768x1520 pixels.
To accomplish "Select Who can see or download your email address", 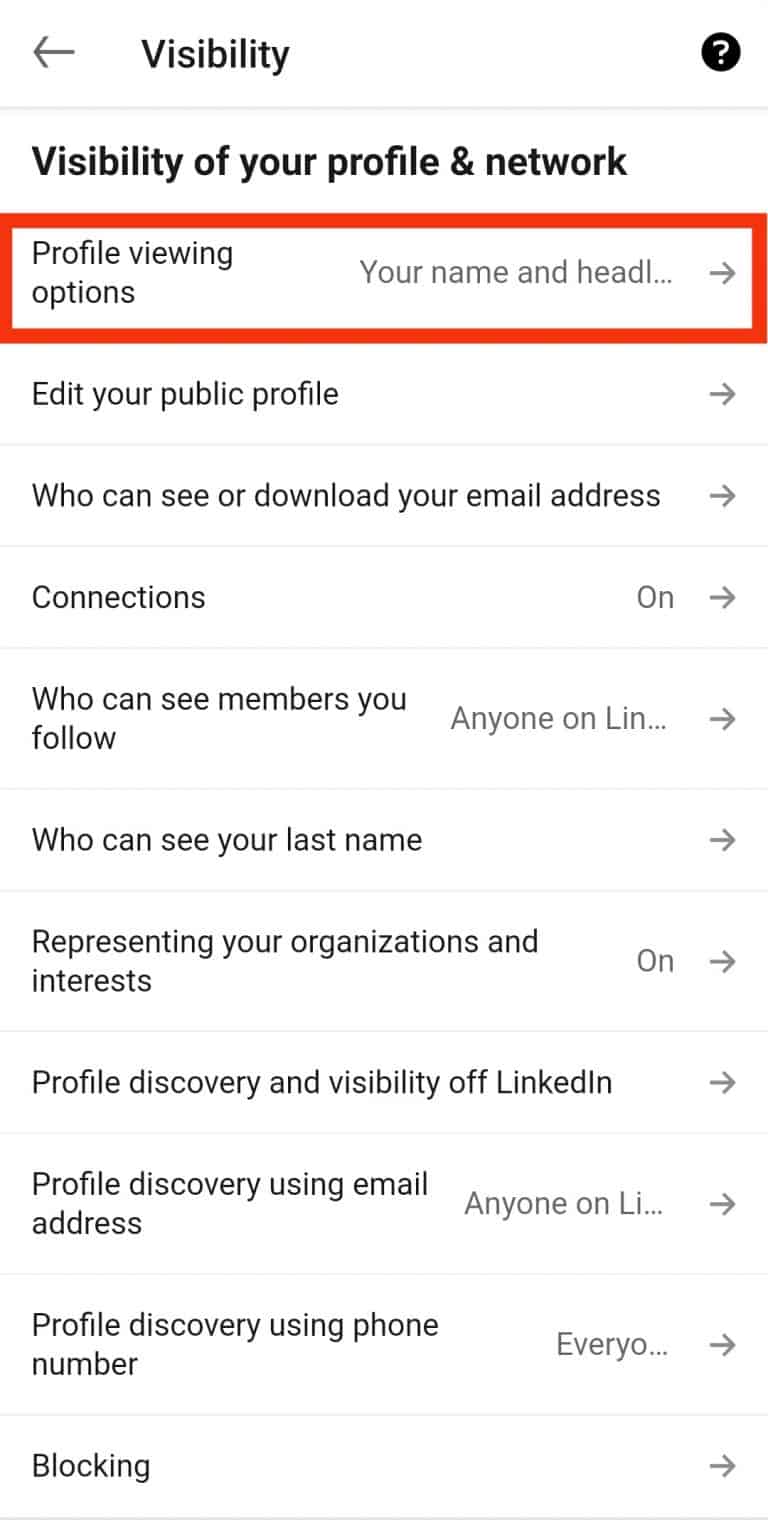I will click(346, 495).
